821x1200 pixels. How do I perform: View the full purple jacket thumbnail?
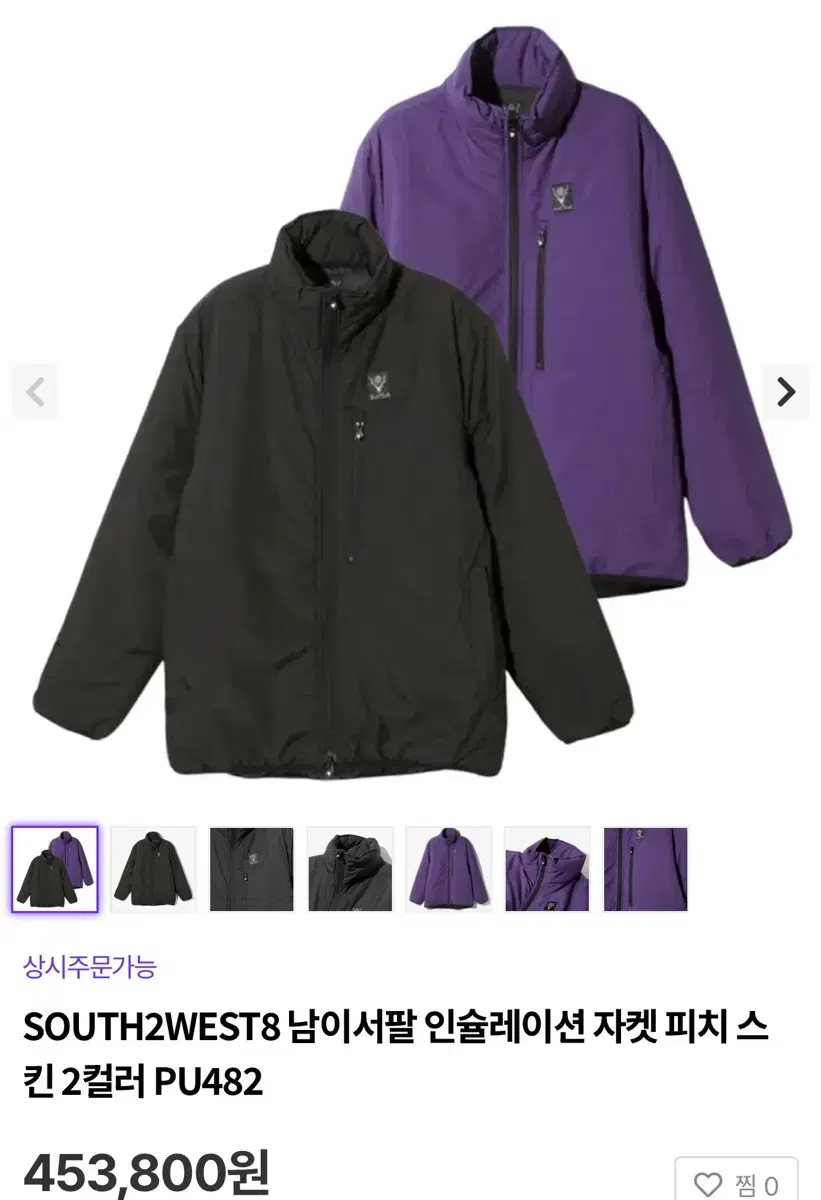[x=448, y=869]
